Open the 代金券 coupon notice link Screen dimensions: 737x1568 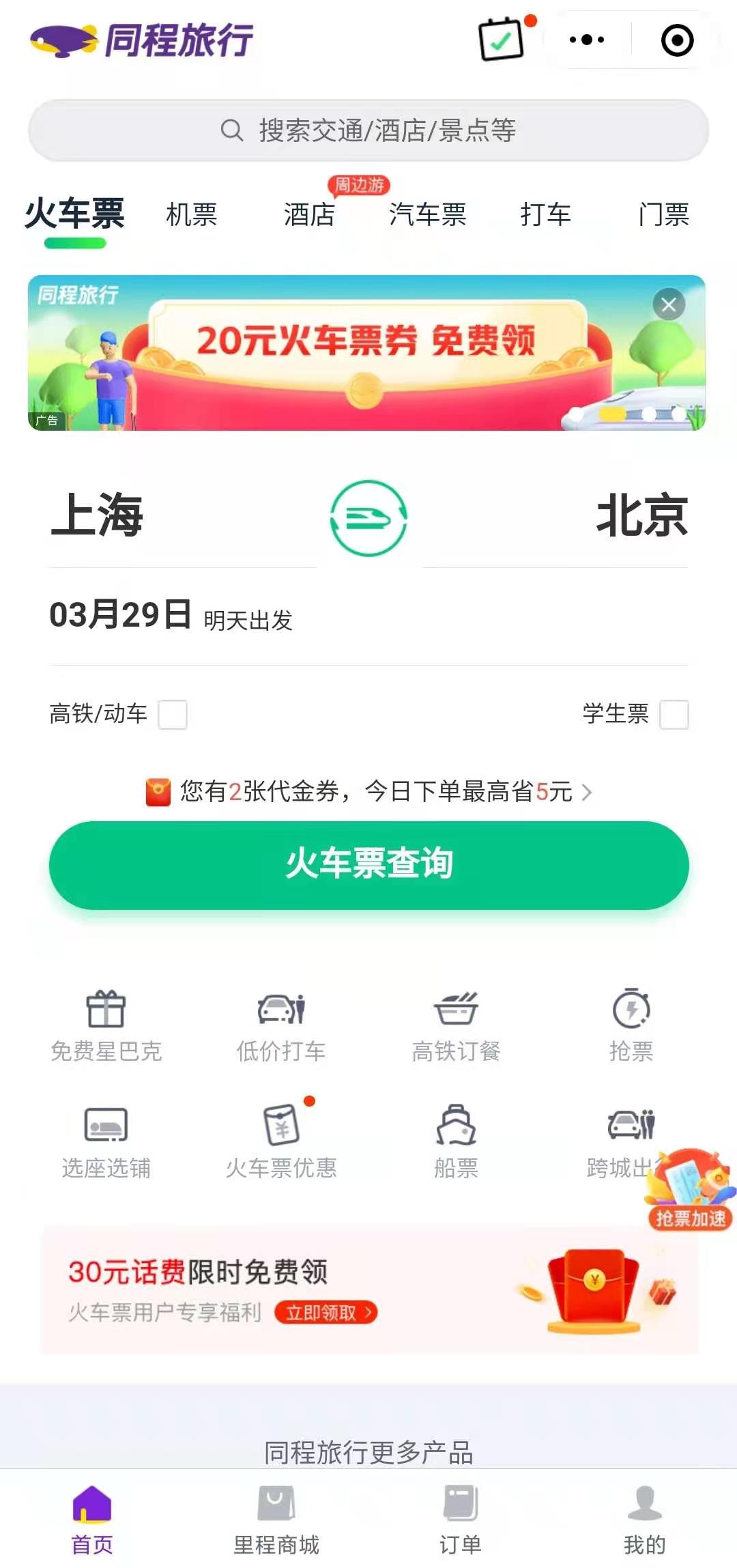click(x=369, y=792)
